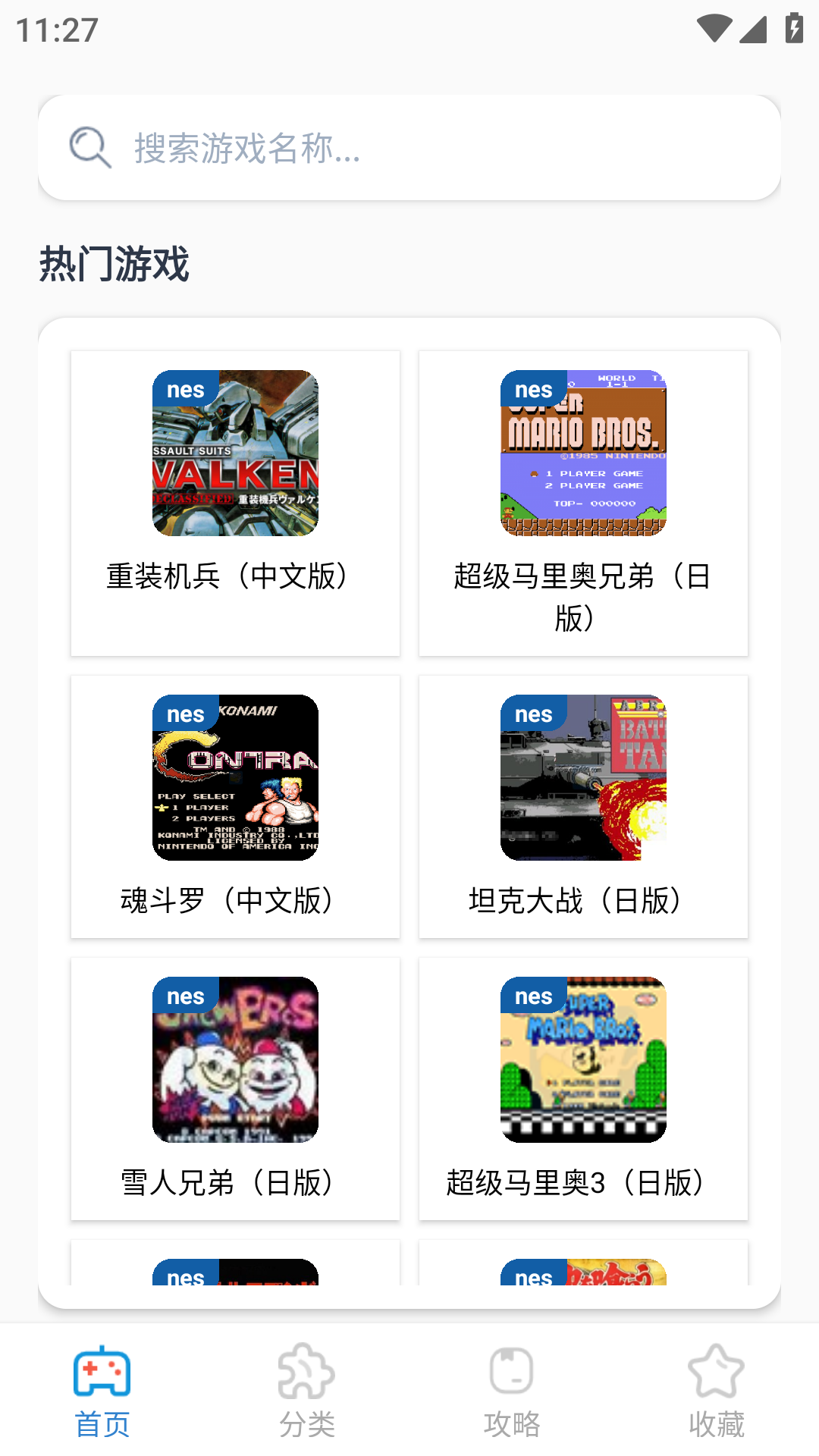Tap the 搜索游戏名称 search box
This screenshot has width=819, height=1456.
(409, 148)
